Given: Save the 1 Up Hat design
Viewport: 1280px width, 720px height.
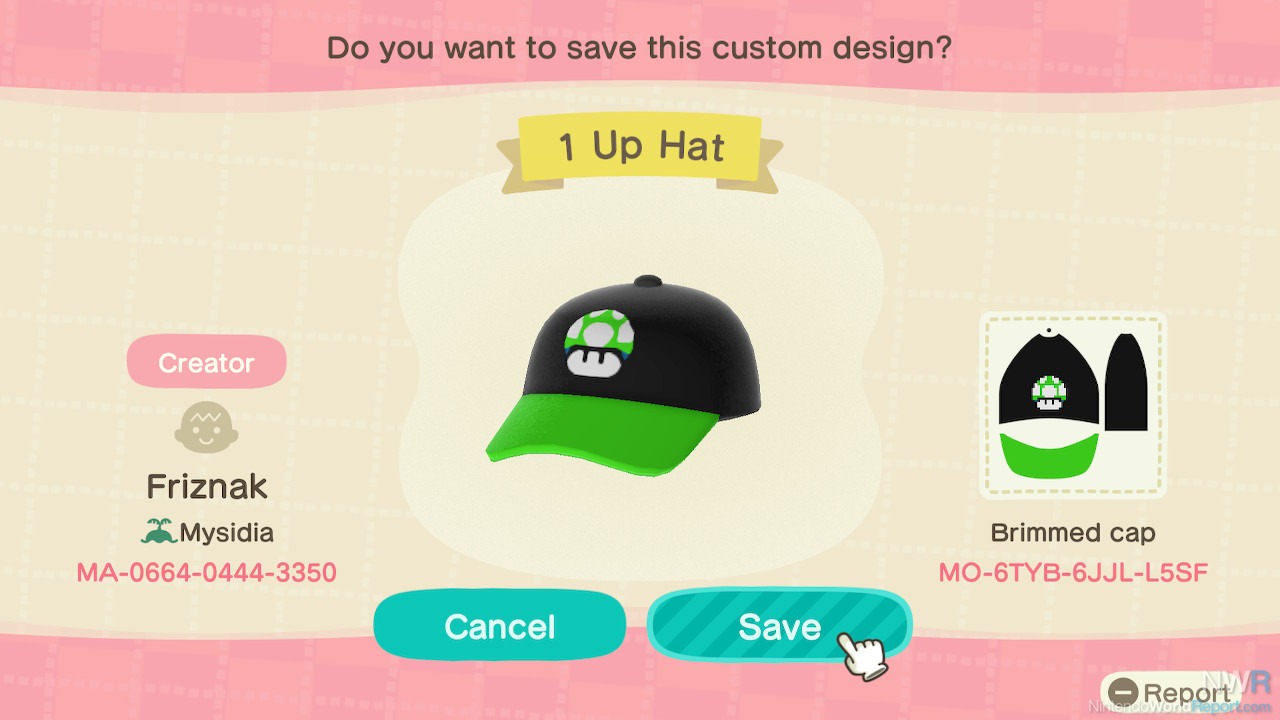Looking at the screenshot, I should (x=778, y=626).
